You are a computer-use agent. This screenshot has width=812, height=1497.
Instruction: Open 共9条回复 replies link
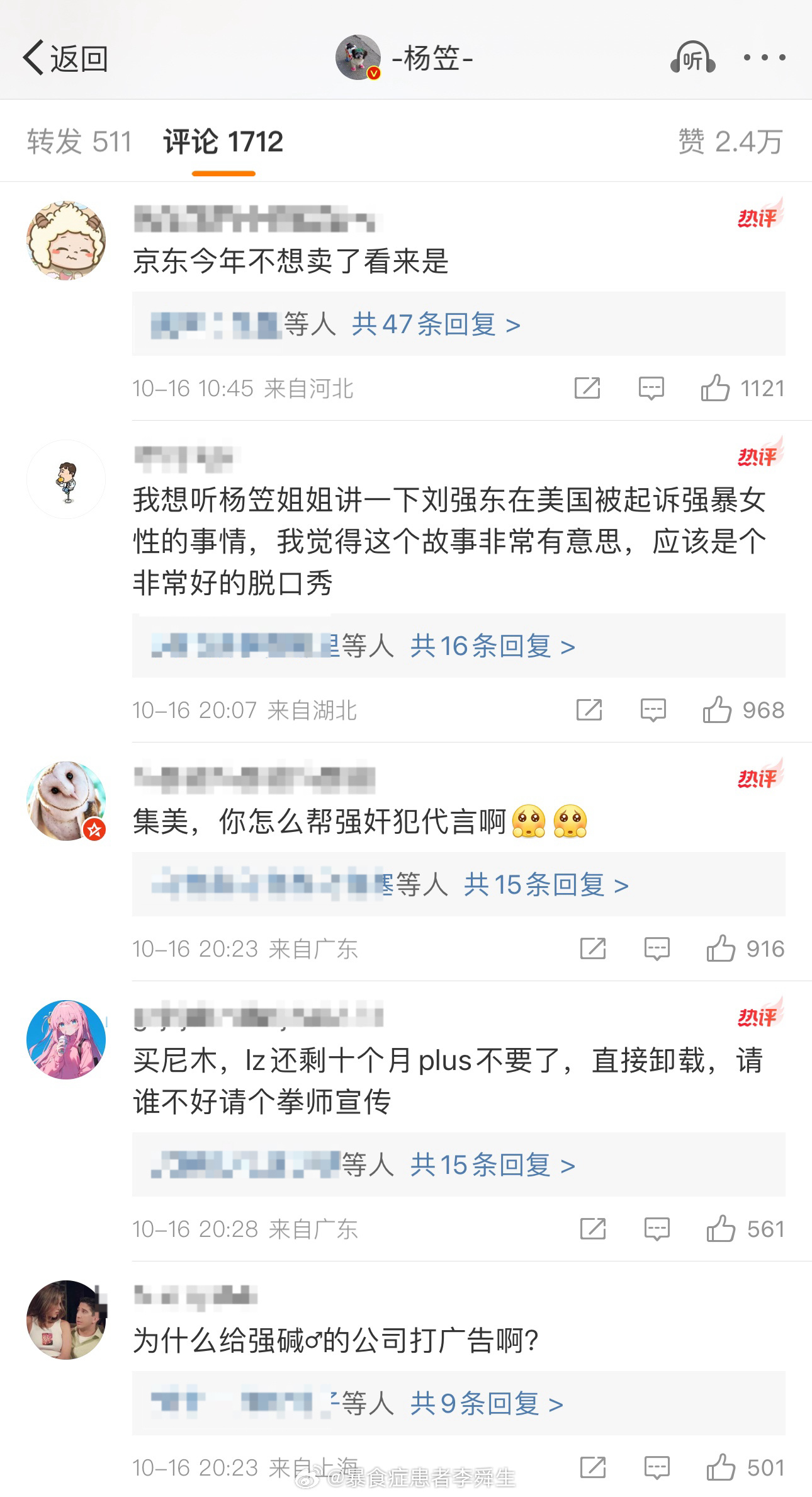pyautogui.click(x=487, y=1404)
